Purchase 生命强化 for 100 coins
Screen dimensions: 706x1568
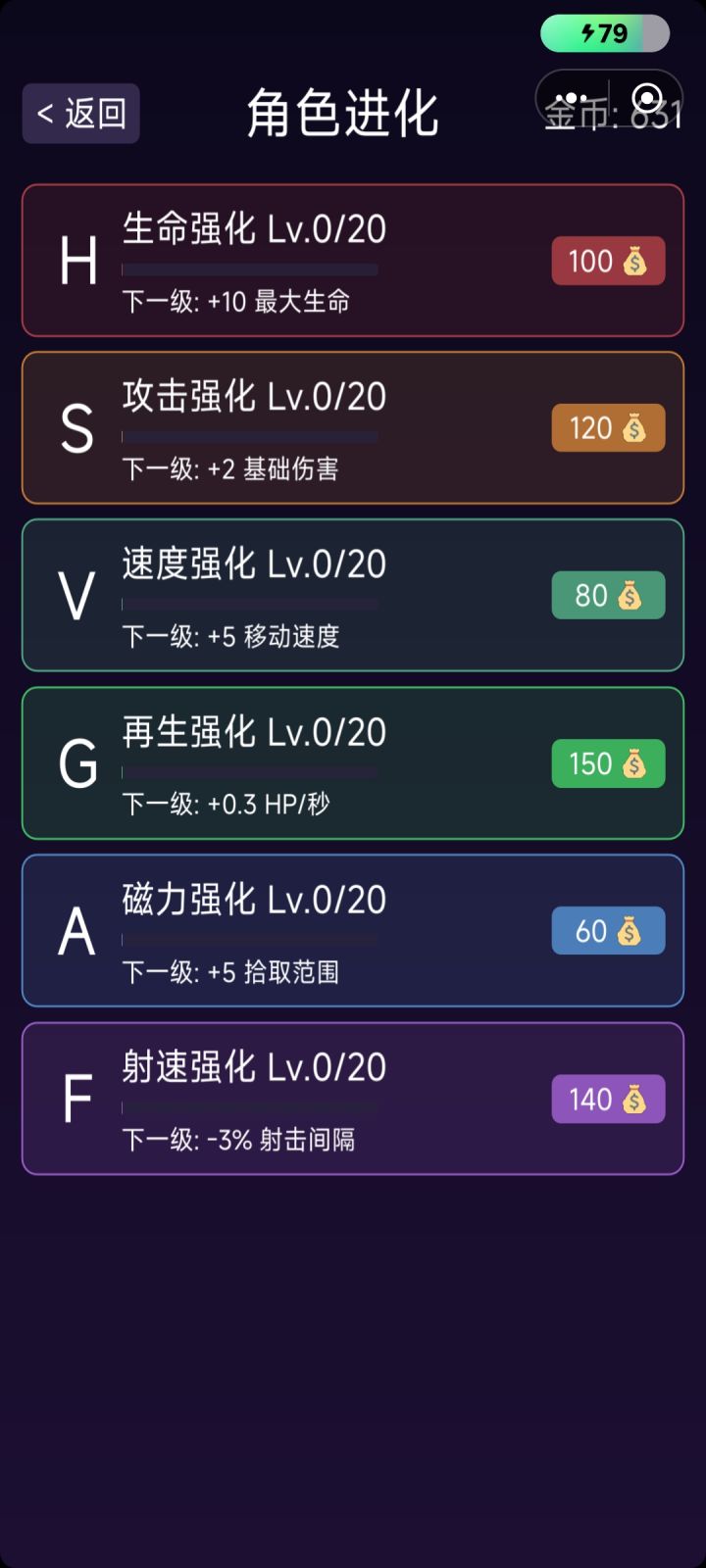click(x=608, y=261)
